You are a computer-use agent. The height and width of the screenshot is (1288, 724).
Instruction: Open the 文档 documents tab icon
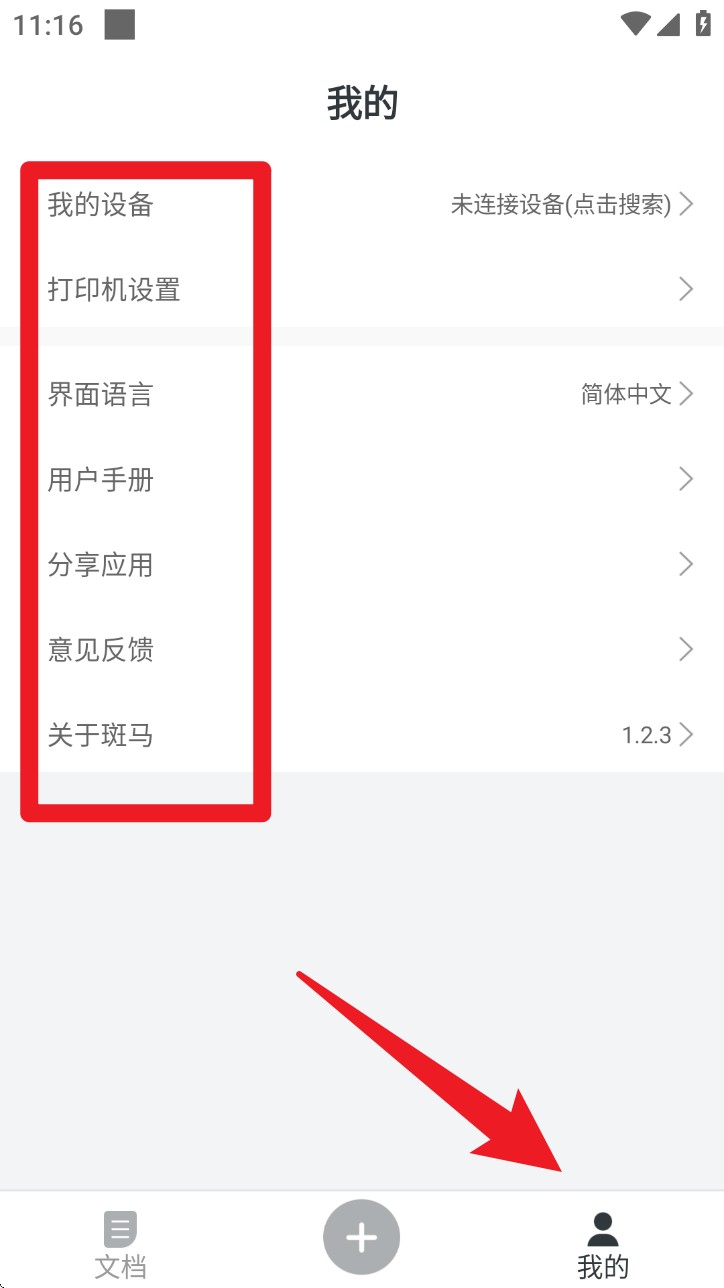[119, 1228]
